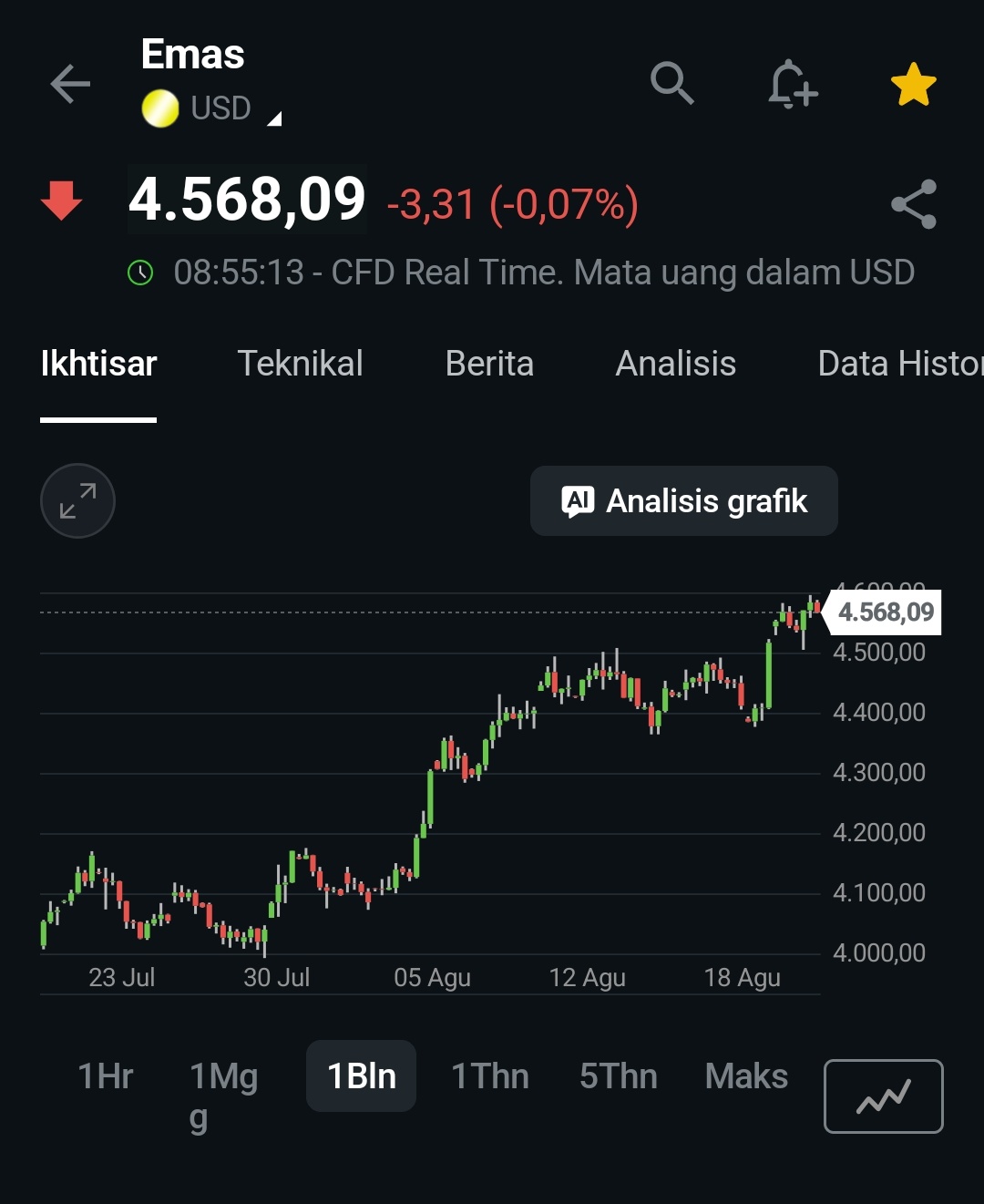The image size is (984, 1204).
Task: Select the 1Hr chart range
Action: [106, 1076]
